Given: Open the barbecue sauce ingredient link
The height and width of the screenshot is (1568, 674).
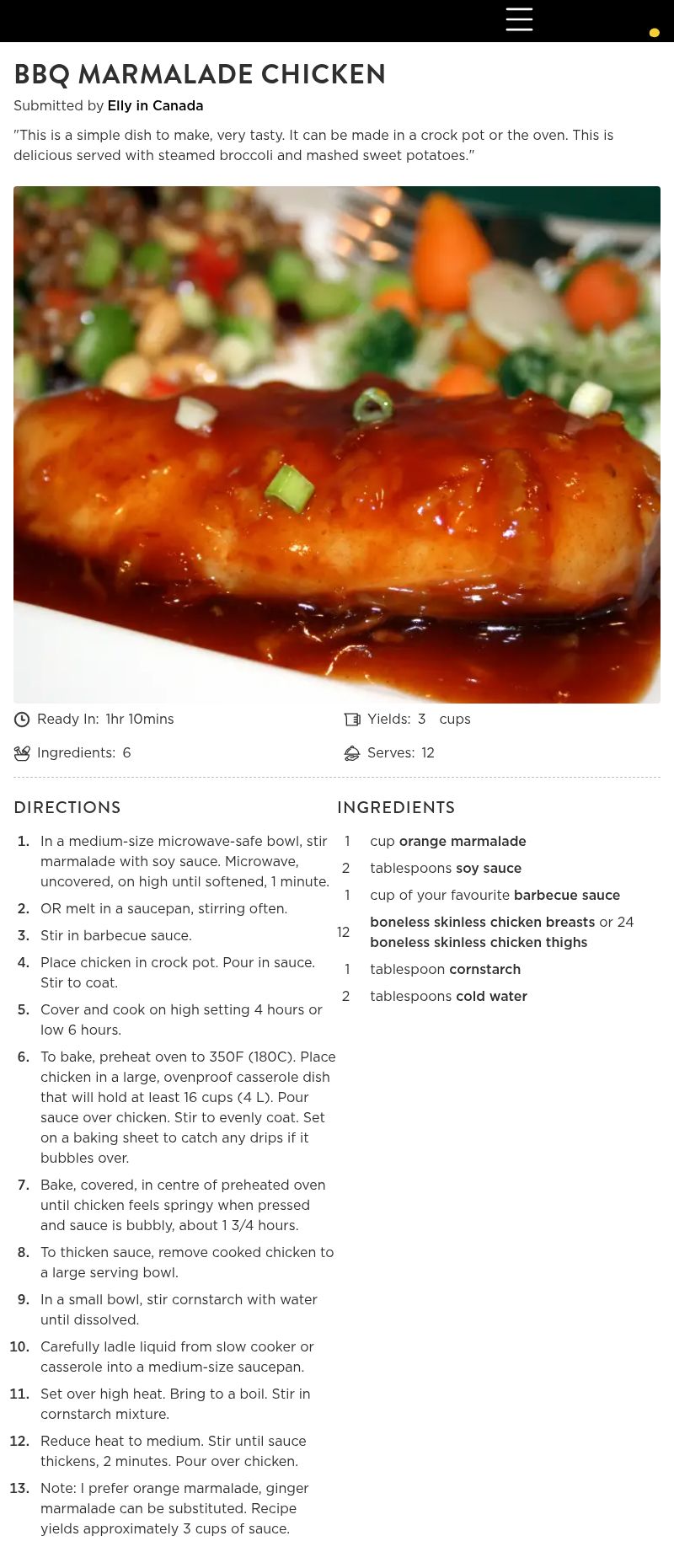Looking at the screenshot, I should point(567,895).
